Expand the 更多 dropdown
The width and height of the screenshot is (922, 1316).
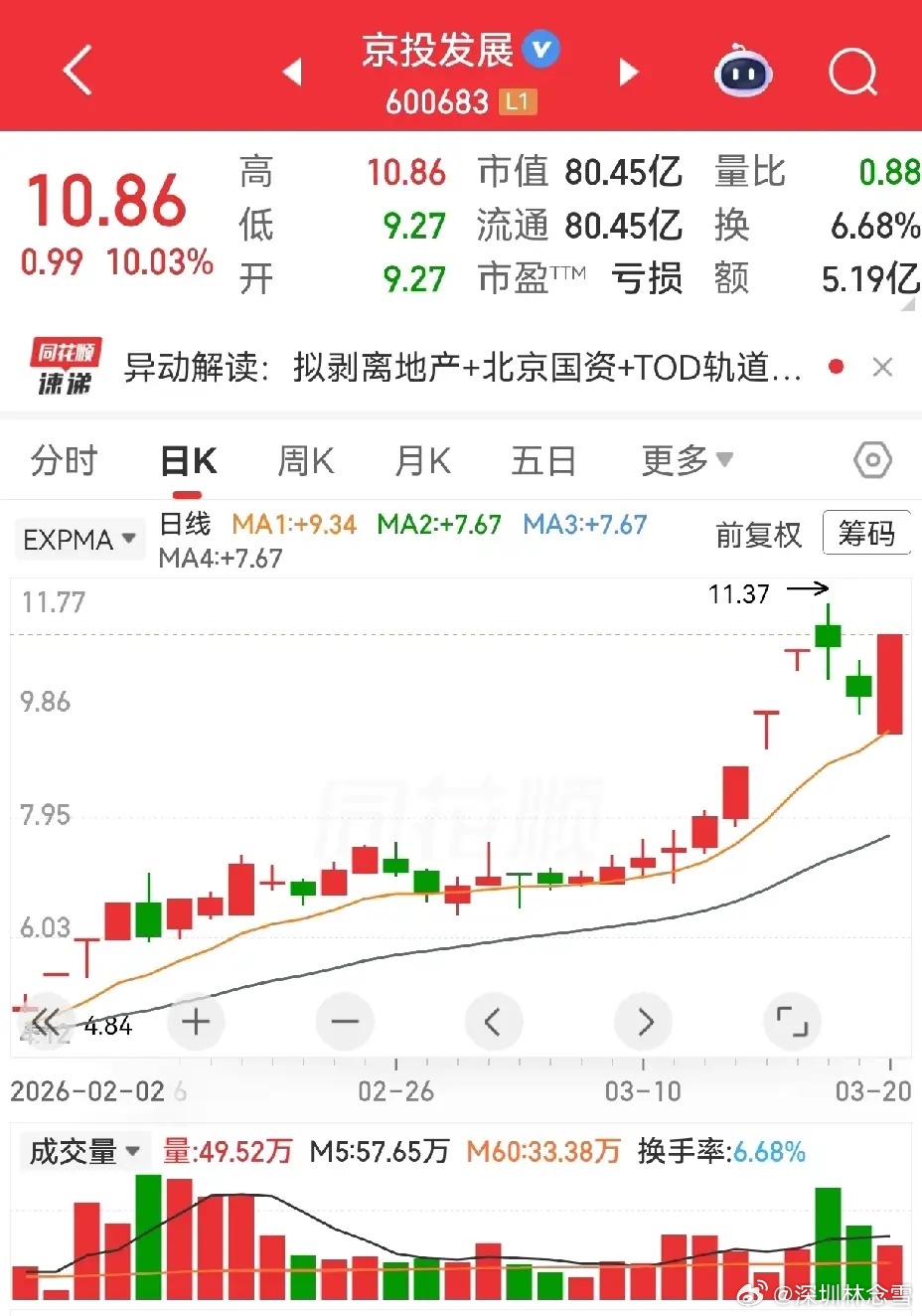pyautogui.click(x=687, y=460)
